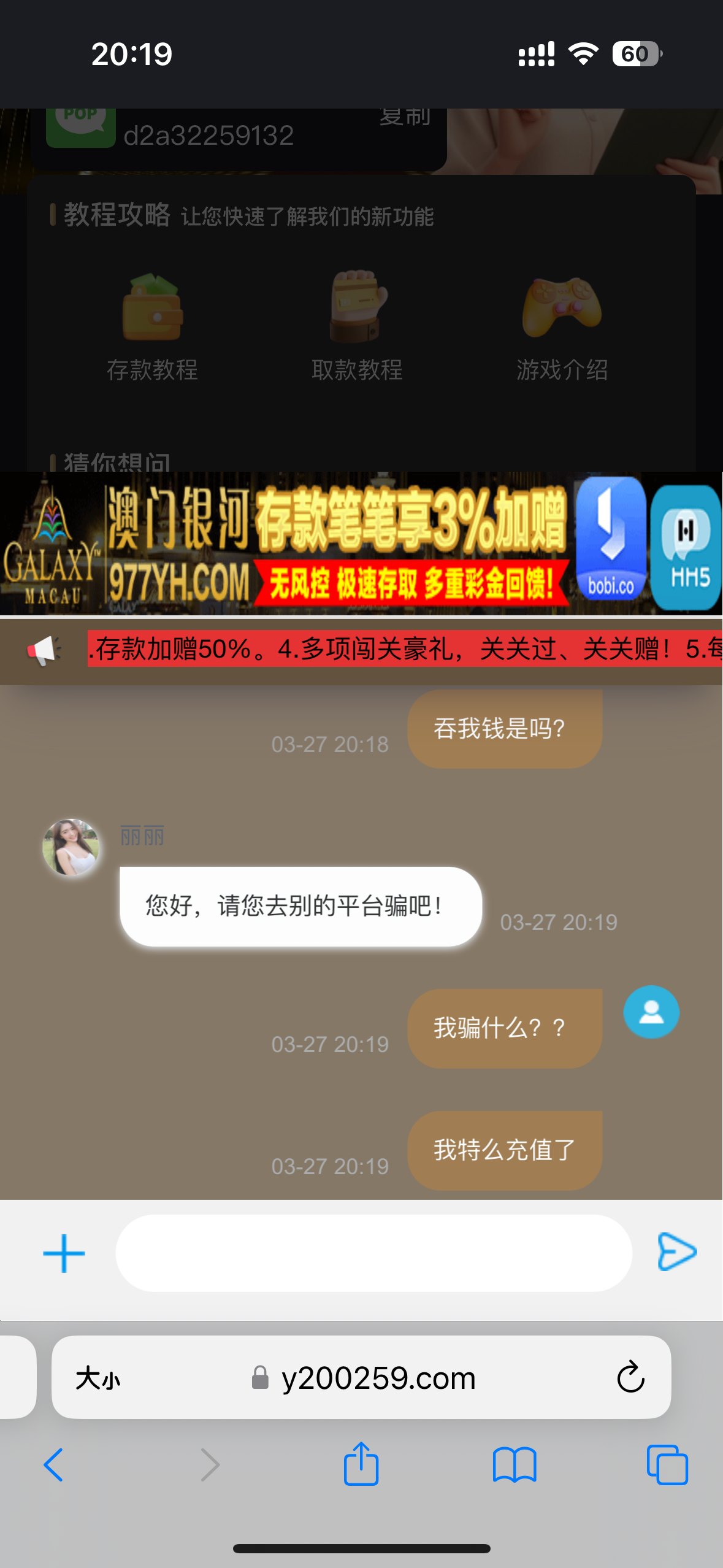Focus the chat message input field

[x=373, y=1253]
